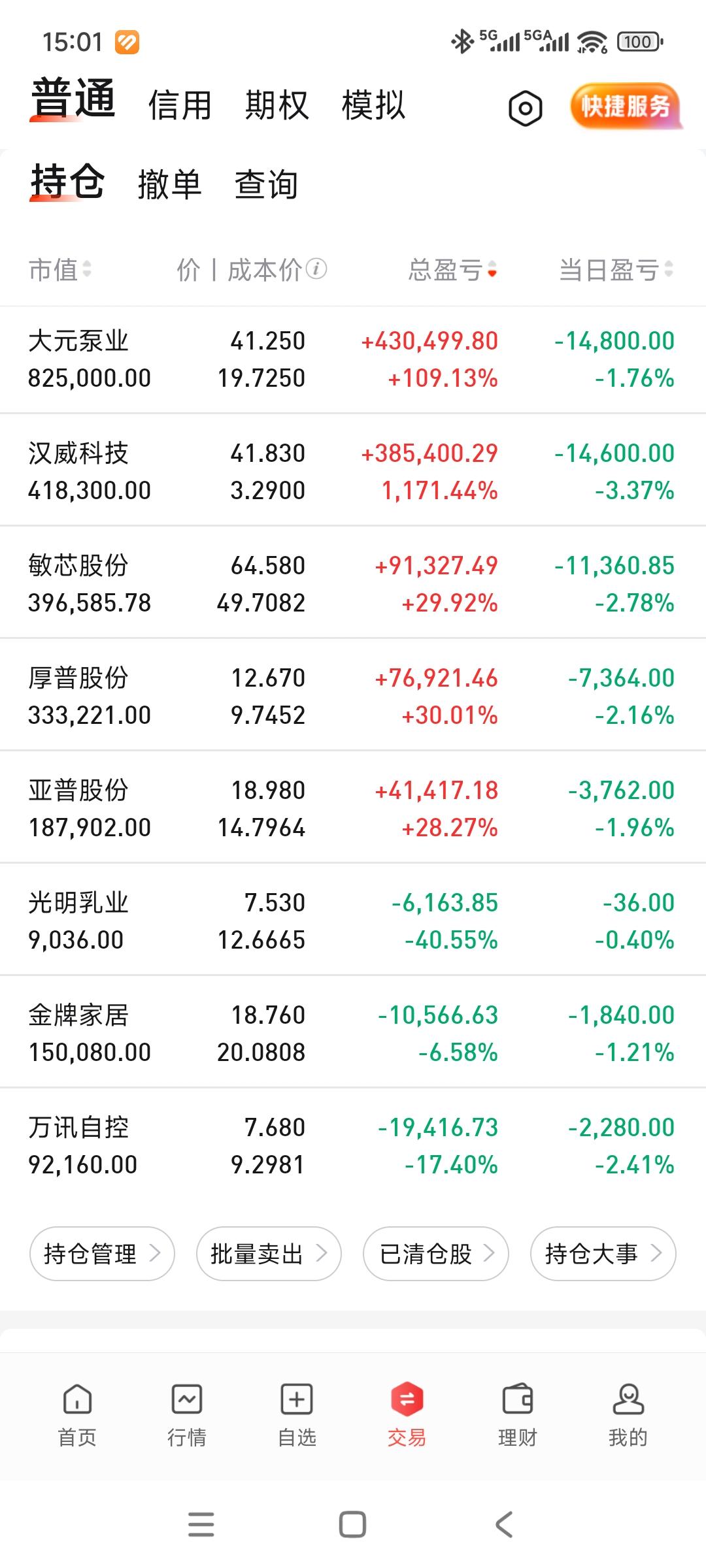Expand 持仓管理 options
This screenshot has height=1568, width=706.
click(x=101, y=1253)
